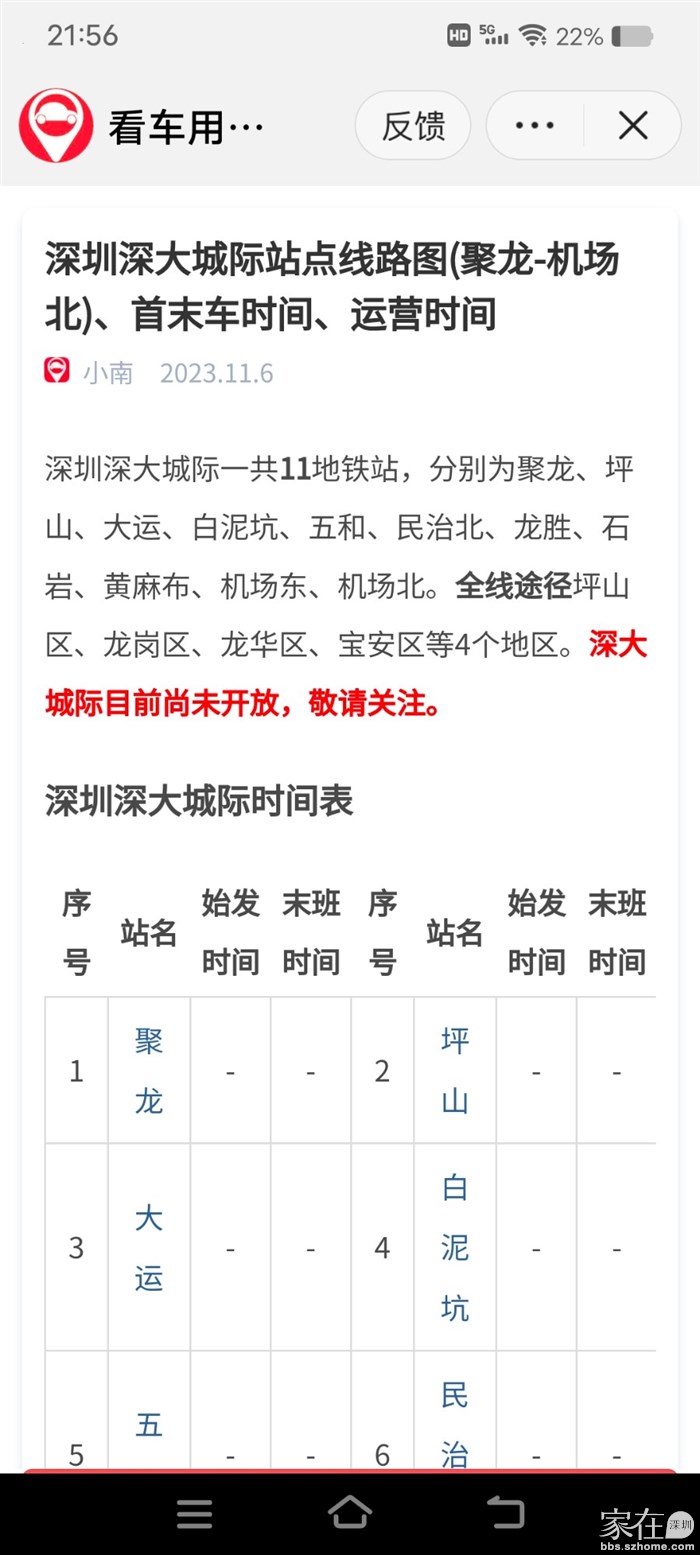Open the 白泥坑 station link
Viewport: 700px width, 1555px height.
tap(455, 1247)
